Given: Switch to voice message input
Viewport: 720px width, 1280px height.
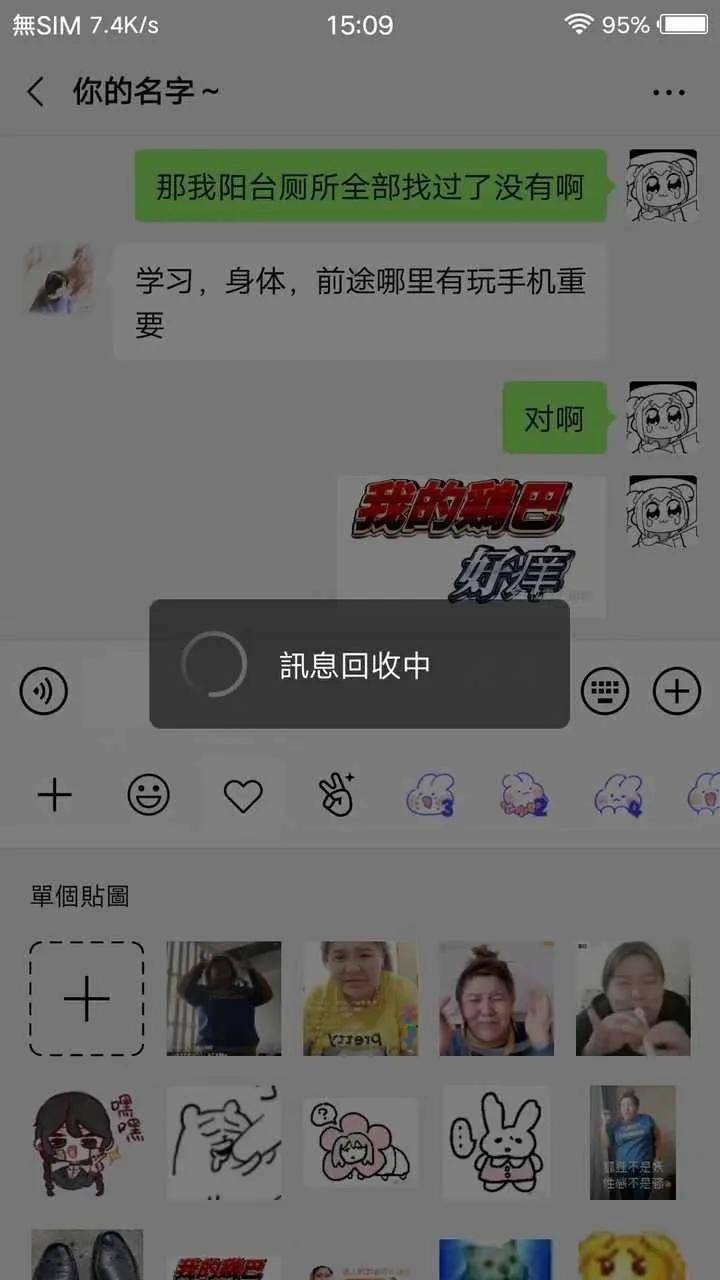Looking at the screenshot, I should [x=44, y=691].
